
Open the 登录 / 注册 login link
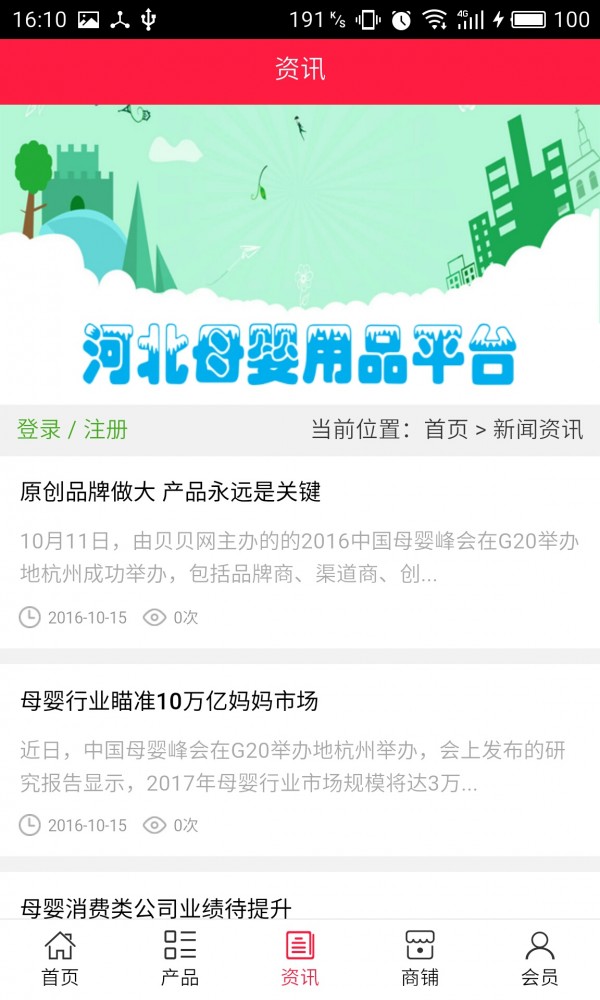[x=72, y=430]
